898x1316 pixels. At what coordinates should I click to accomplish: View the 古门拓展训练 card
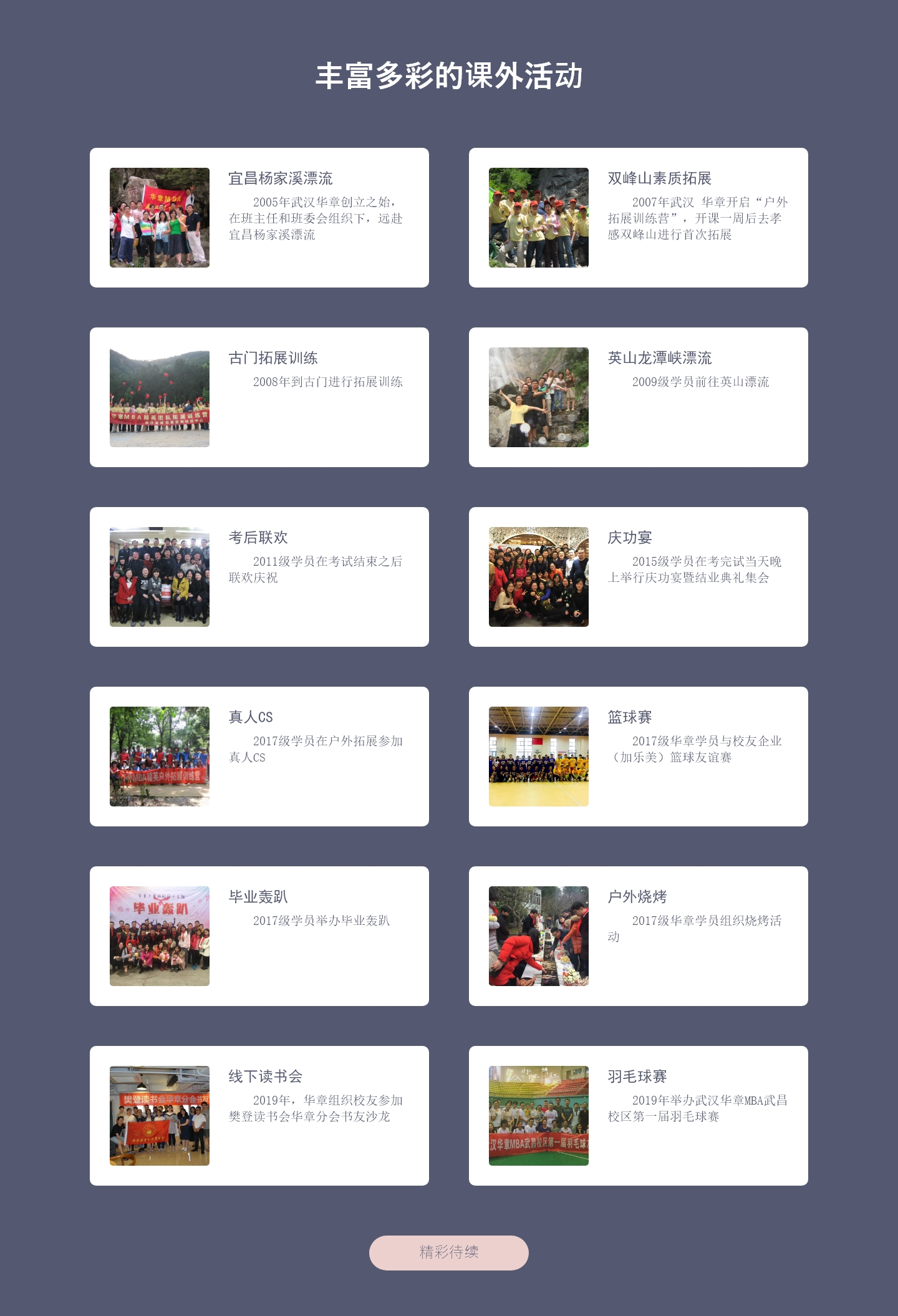click(x=259, y=397)
